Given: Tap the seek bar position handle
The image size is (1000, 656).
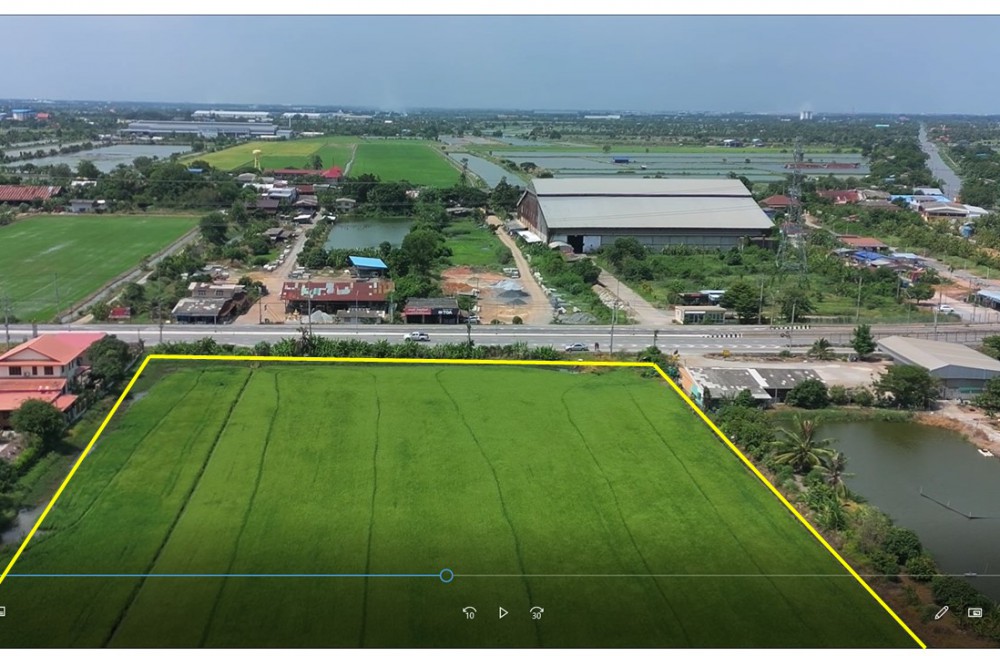Looking at the screenshot, I should coord(446,575).
